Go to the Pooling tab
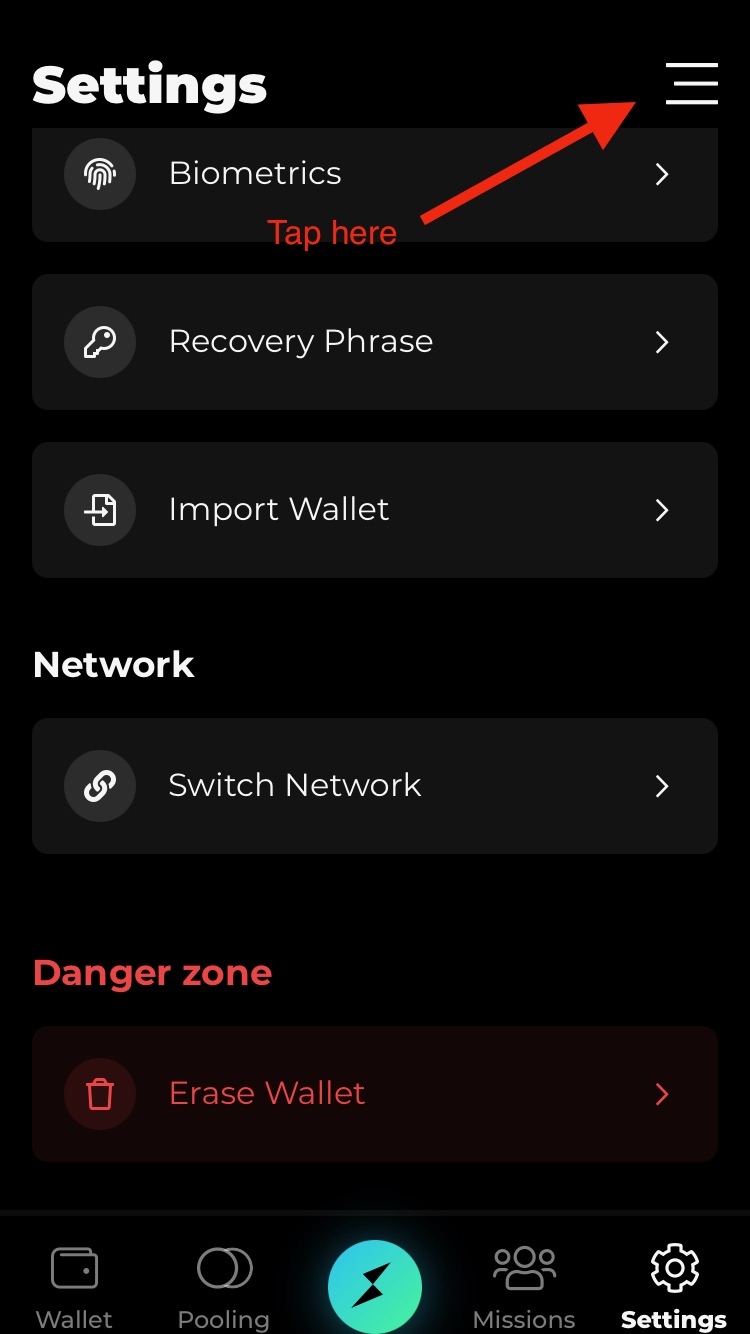Image resolution: width=750 pixels, height=1334 pixels. click(224, 1286)
